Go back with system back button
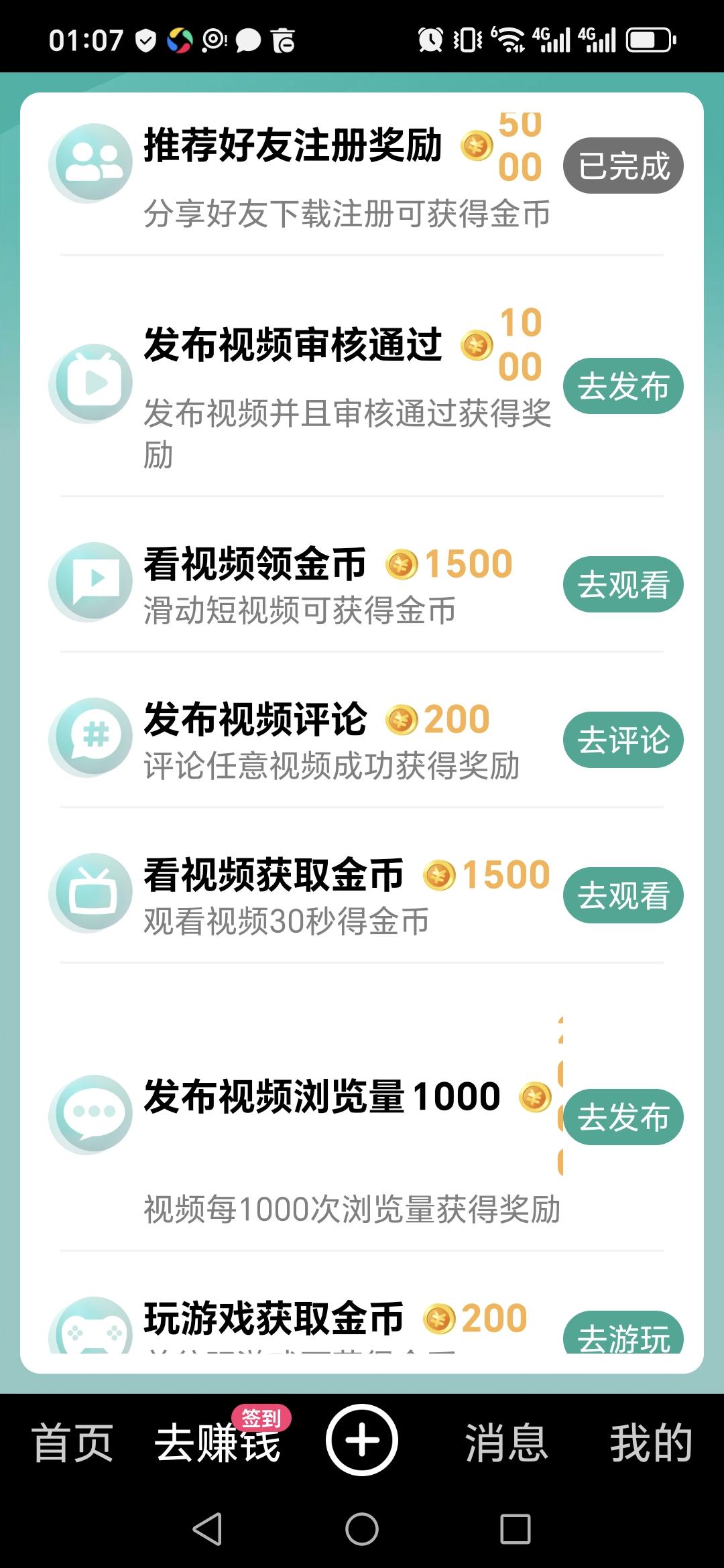 pyautogui.click(x=207, y=1529)
